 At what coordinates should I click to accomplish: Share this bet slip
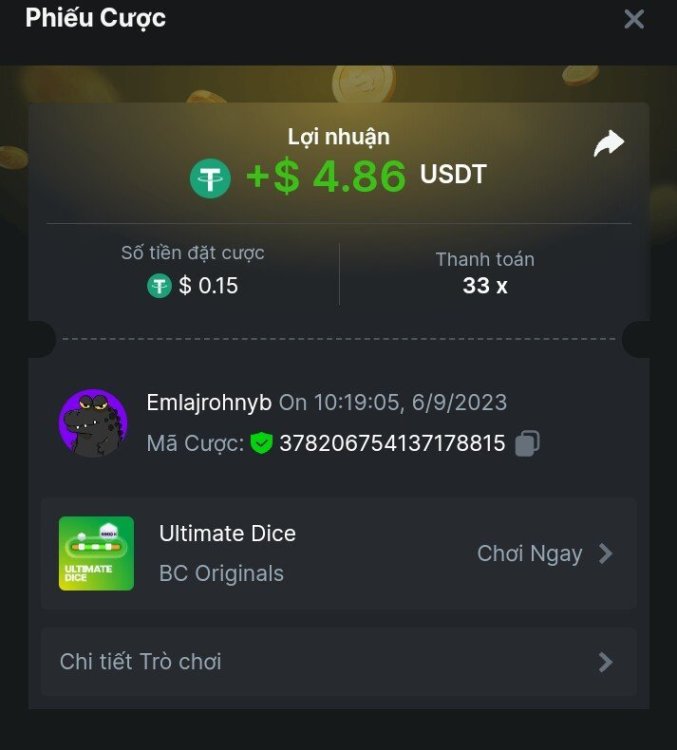(x=608, y=144)
